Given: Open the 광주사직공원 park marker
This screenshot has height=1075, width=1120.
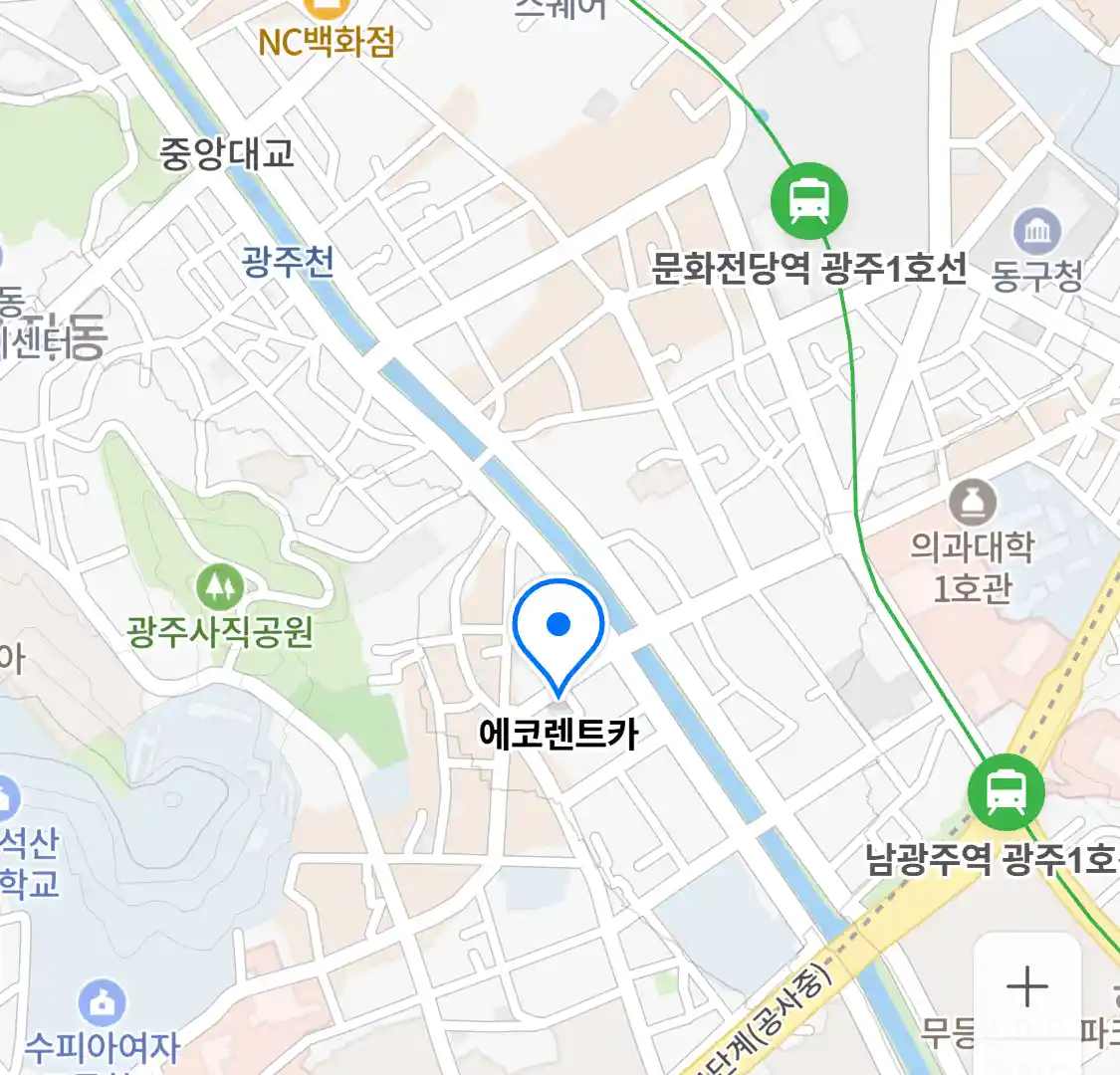Looking at the screenshot, I should (220, 588).
